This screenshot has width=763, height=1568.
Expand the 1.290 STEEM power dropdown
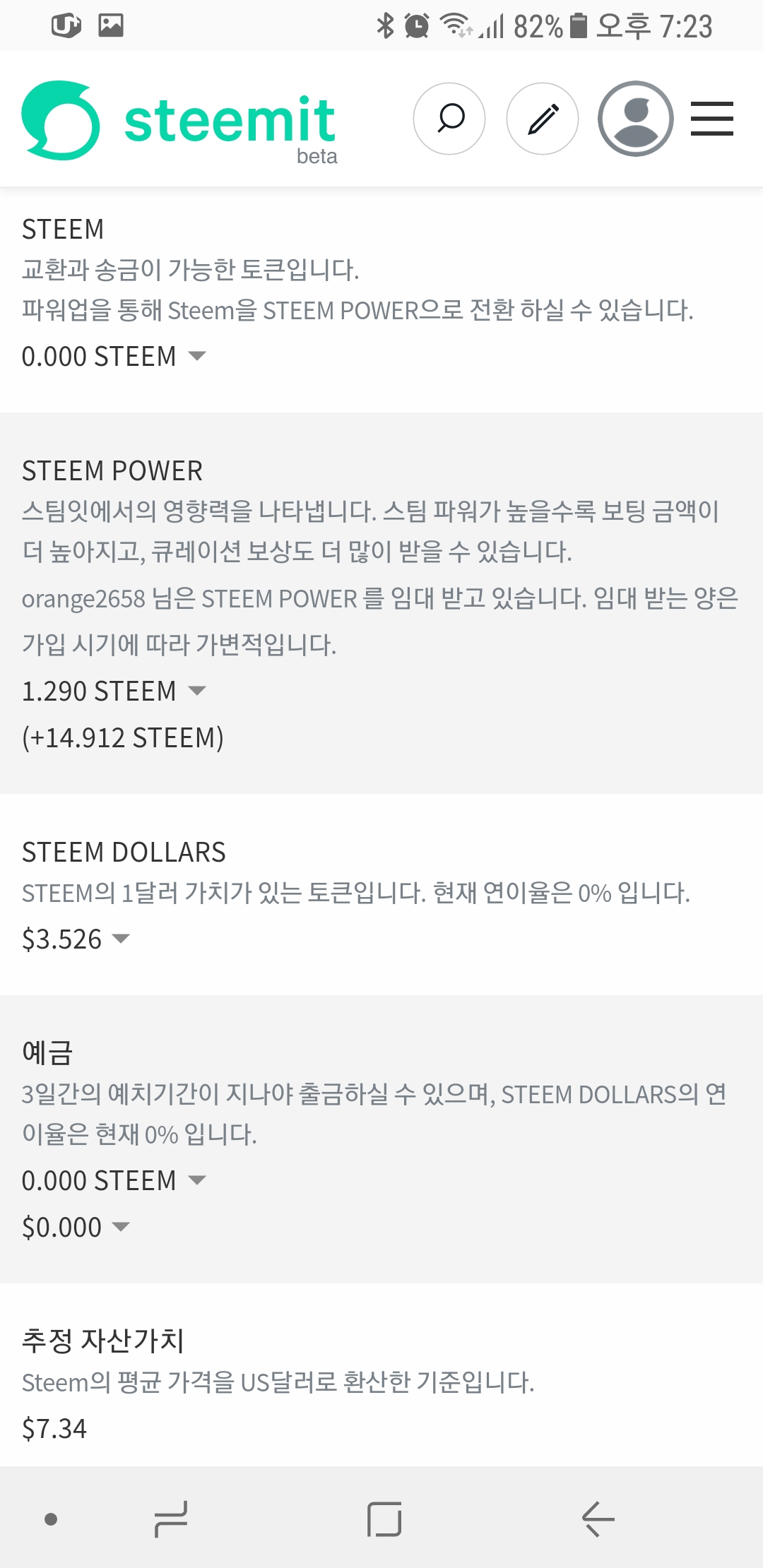113,691
